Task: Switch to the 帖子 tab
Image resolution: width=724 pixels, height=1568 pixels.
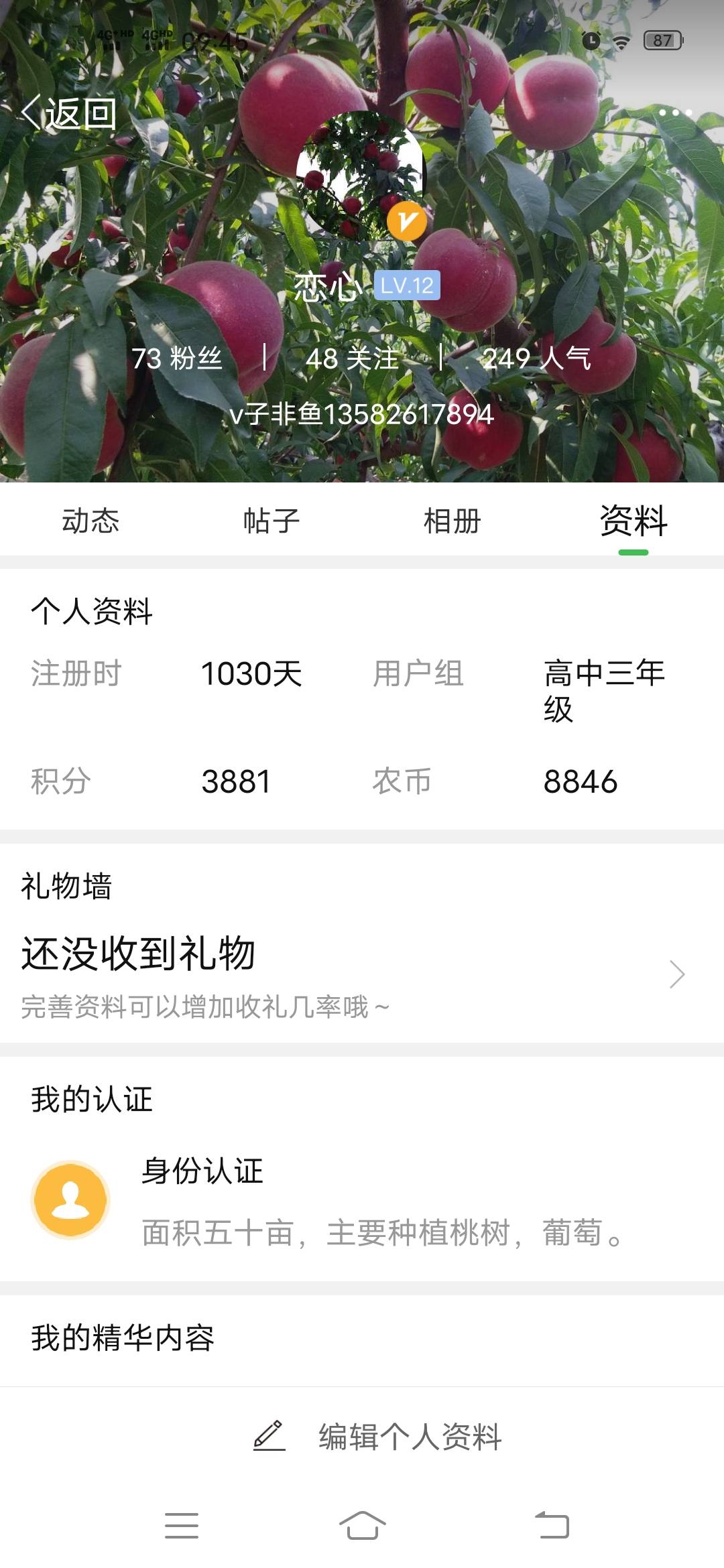Action: click(271, 521)
